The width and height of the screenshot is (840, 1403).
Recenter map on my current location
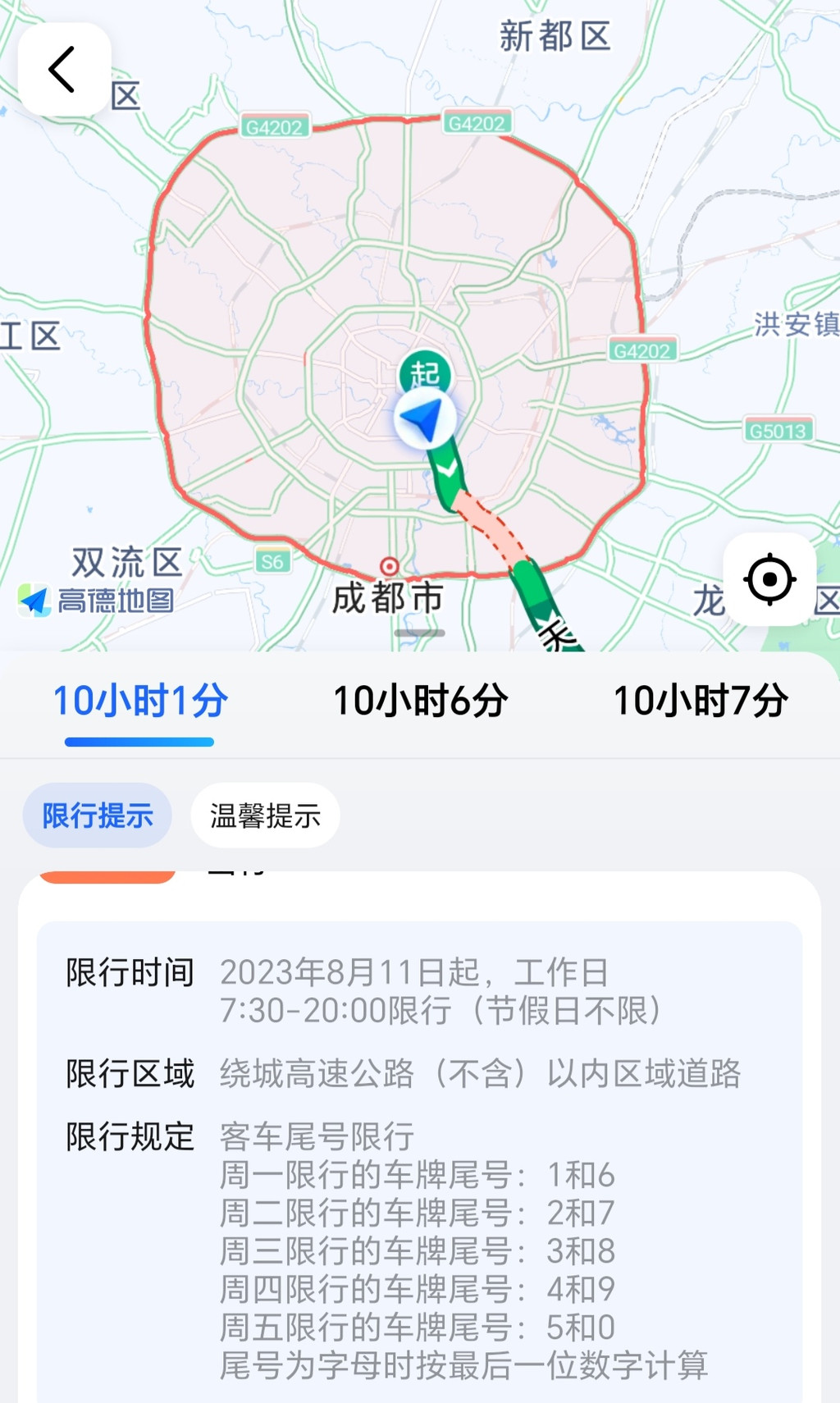coord(769,579)
